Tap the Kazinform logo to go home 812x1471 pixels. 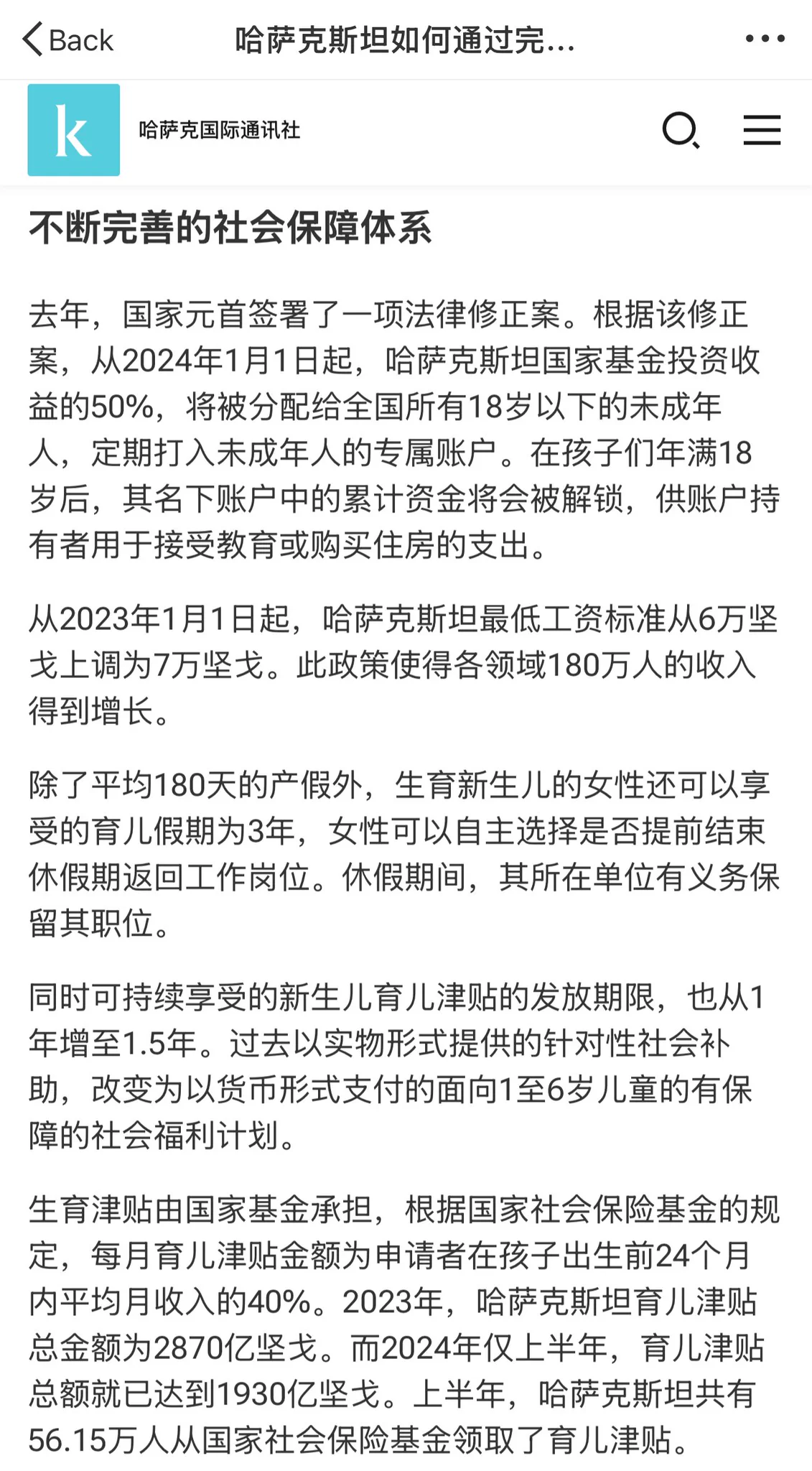pyautogui.click(x=74, y=130)
